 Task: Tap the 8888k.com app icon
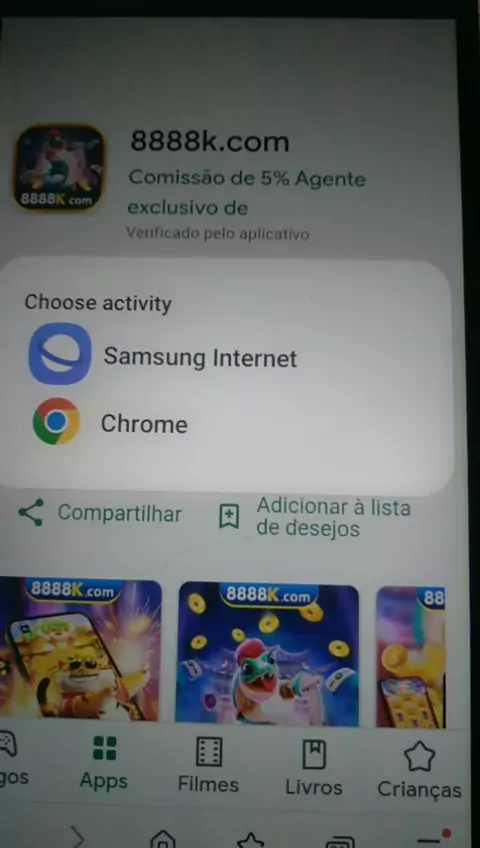(59, 167)
